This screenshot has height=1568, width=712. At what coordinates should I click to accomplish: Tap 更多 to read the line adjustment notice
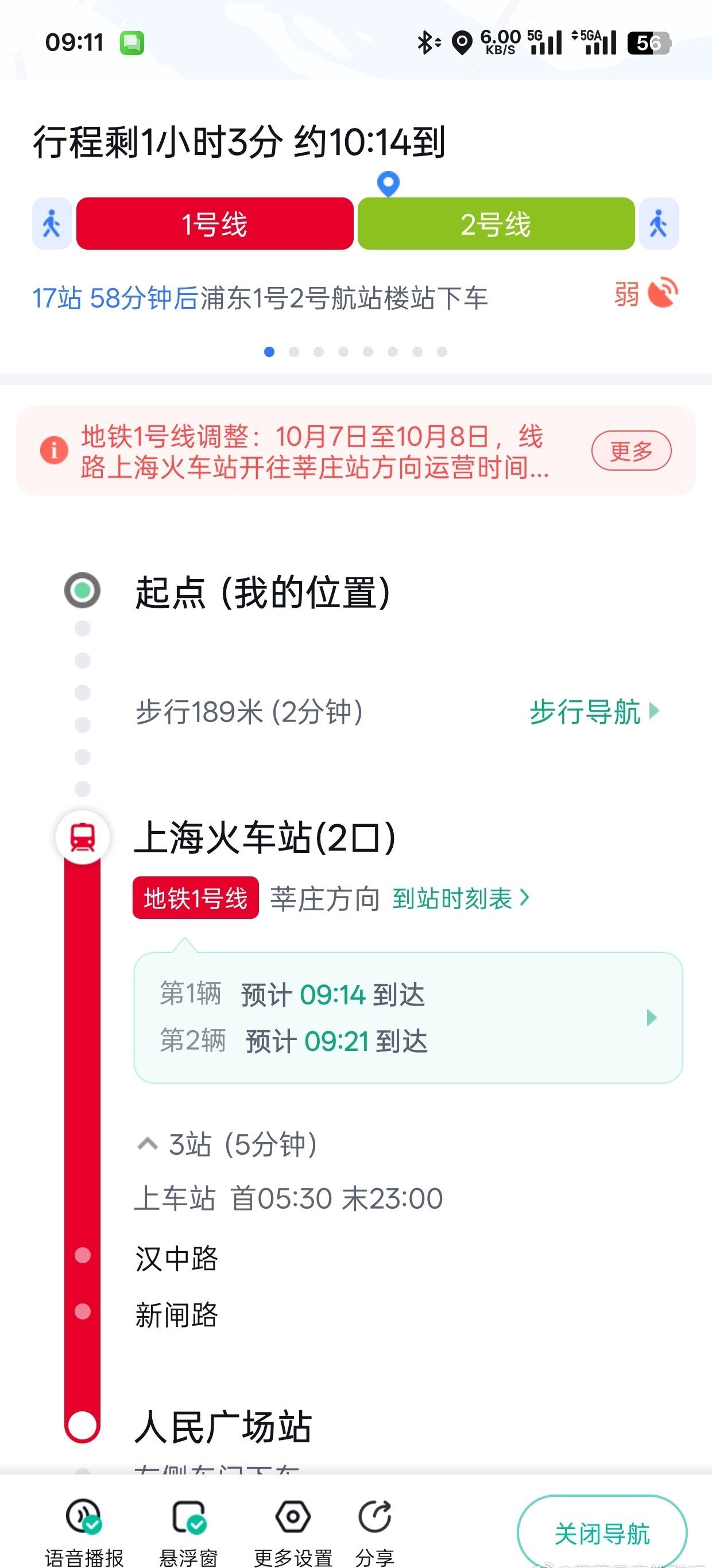(632, 451)
